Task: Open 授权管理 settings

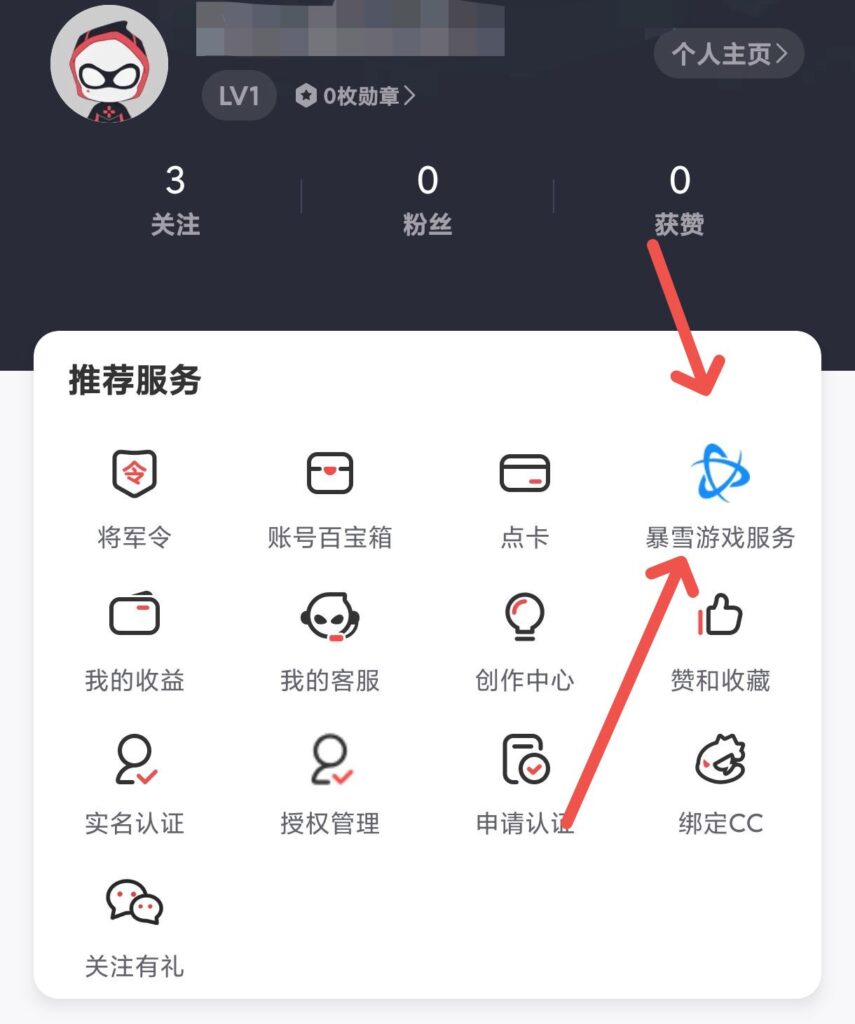Action: pos(330,783)
